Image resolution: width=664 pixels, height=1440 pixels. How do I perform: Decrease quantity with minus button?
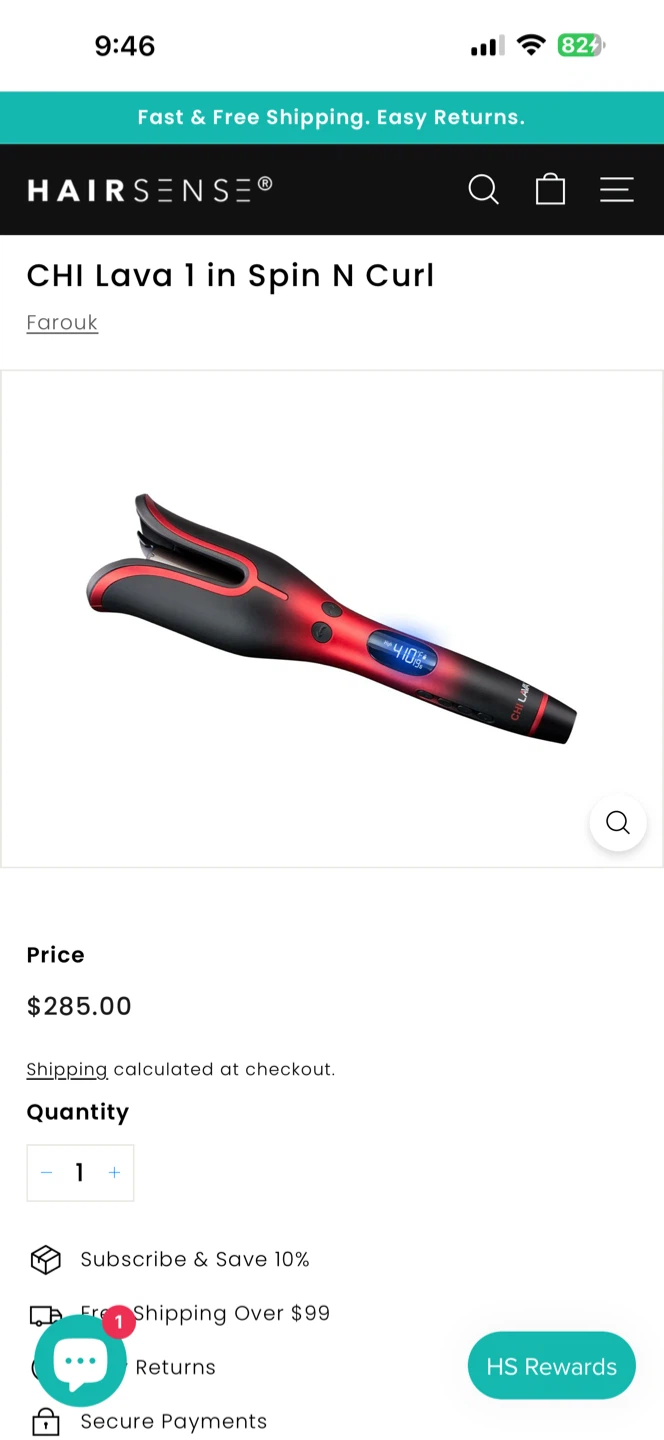46,1173
